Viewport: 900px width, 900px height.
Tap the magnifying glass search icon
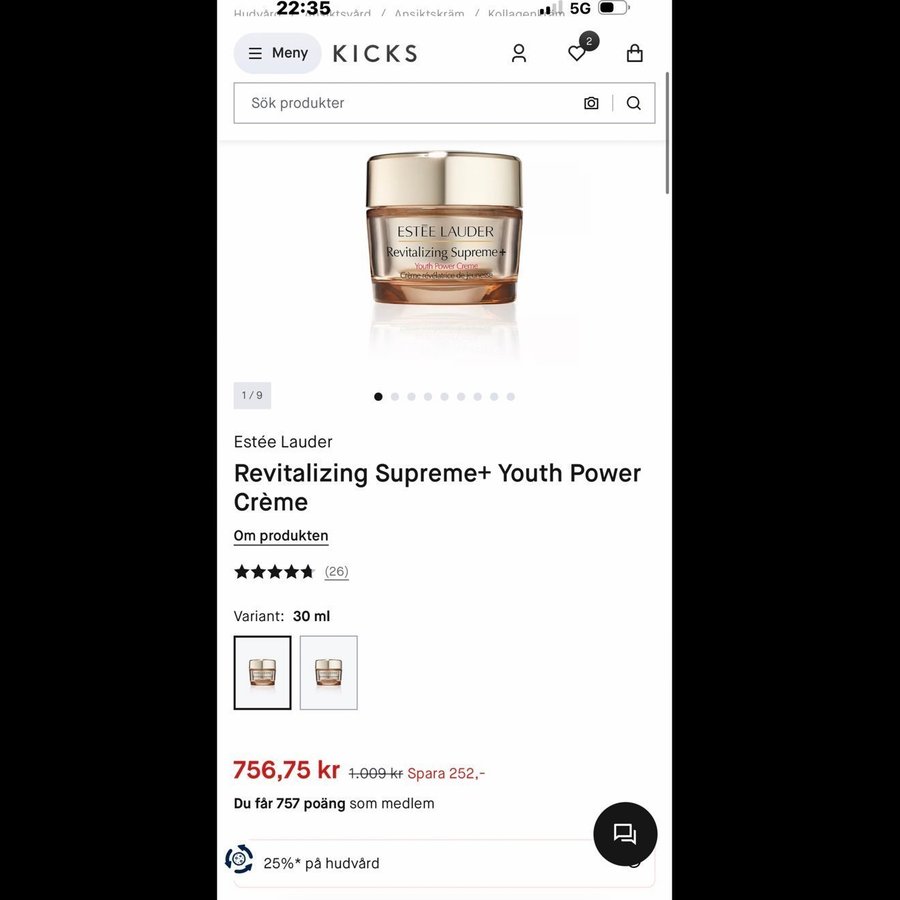pos(634,103)
